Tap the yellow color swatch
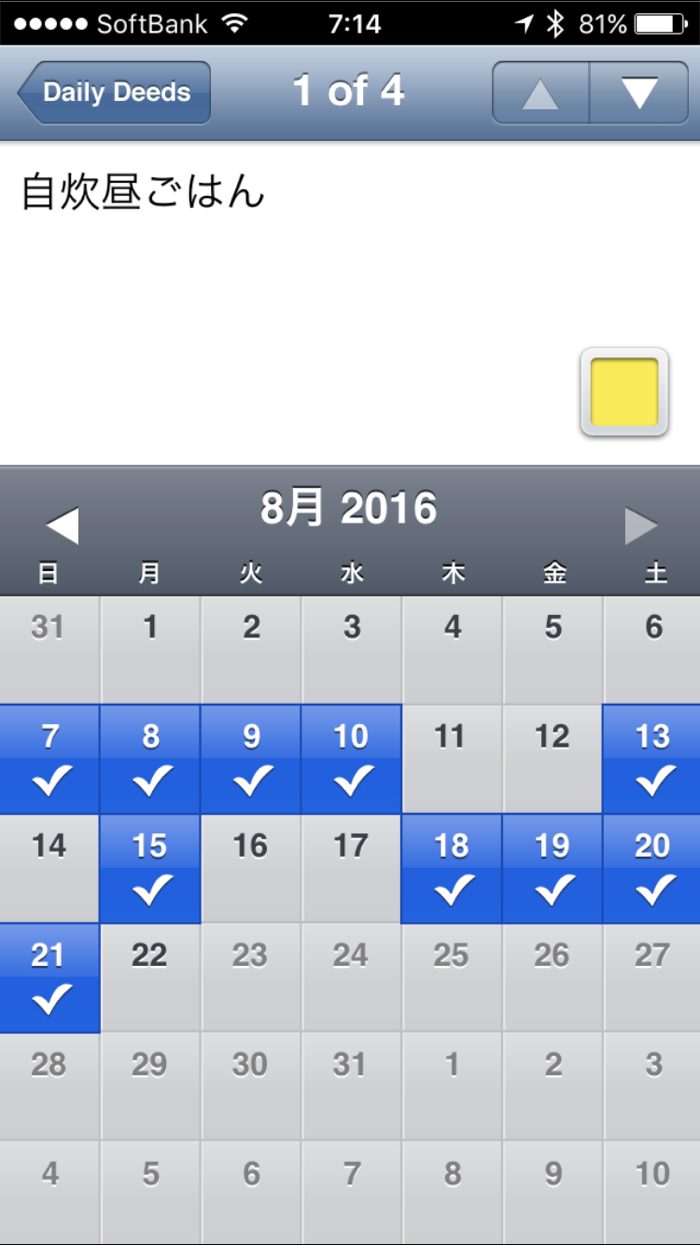700x1245 pixels. pos(624,392)
